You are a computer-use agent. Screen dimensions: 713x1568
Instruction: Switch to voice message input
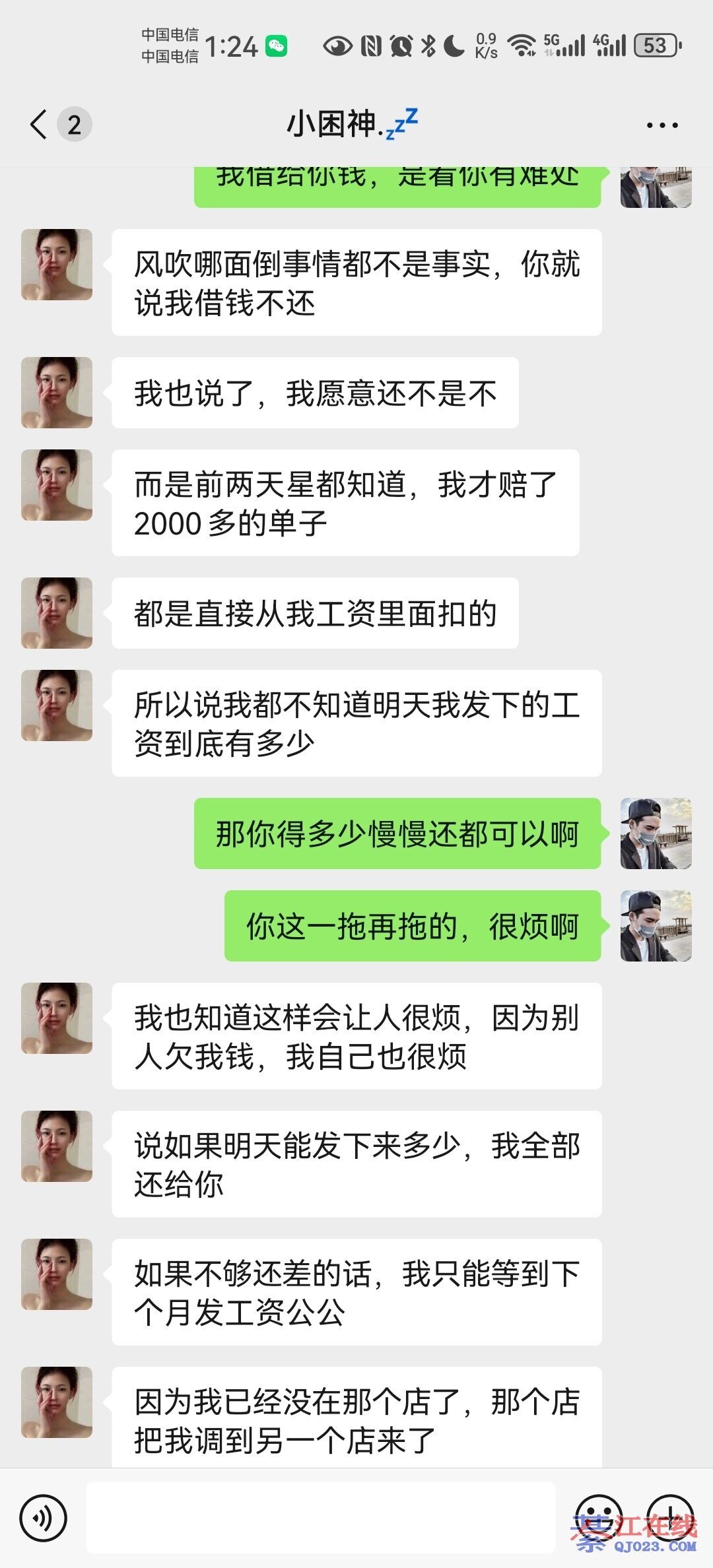coord(44,1519)
